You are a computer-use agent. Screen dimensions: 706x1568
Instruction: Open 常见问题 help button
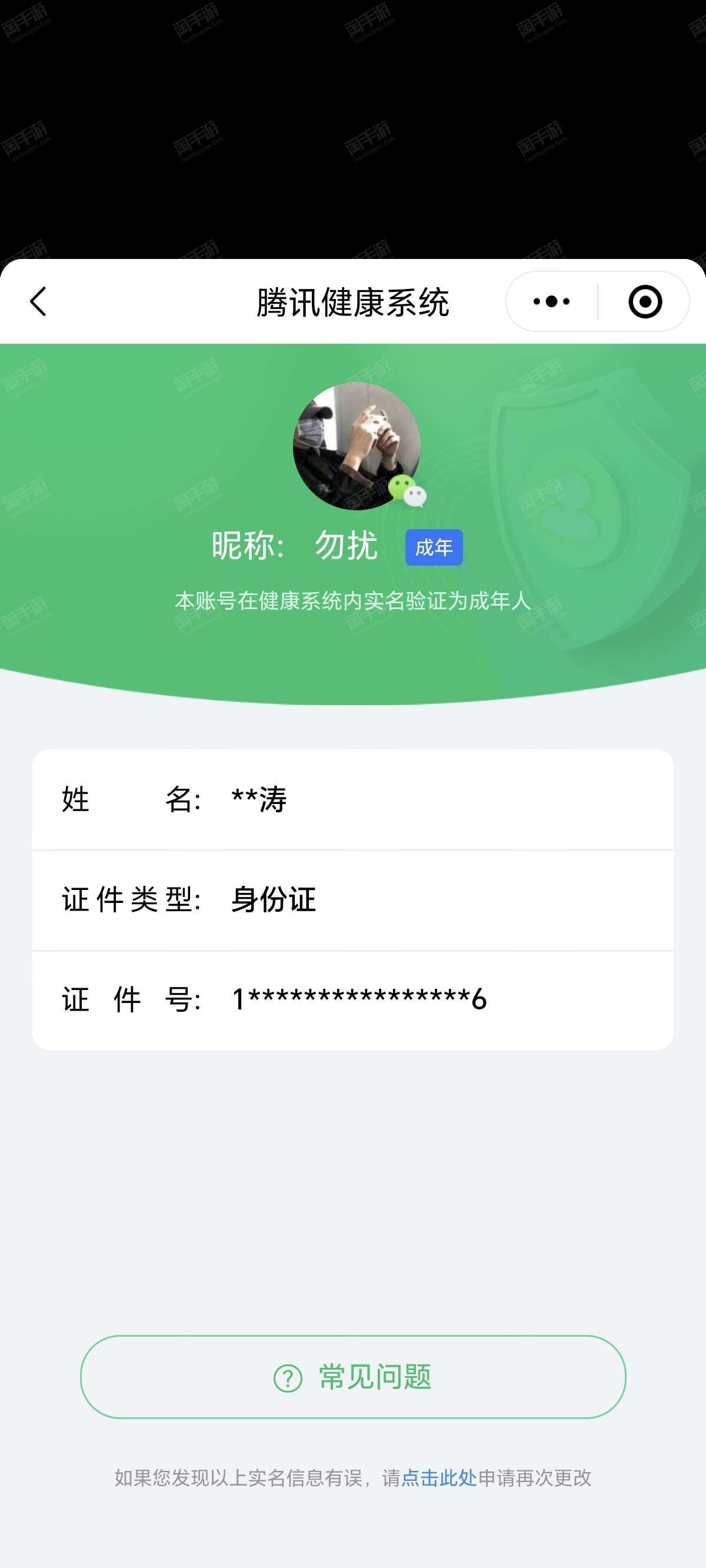click(x=353, y=1377)
